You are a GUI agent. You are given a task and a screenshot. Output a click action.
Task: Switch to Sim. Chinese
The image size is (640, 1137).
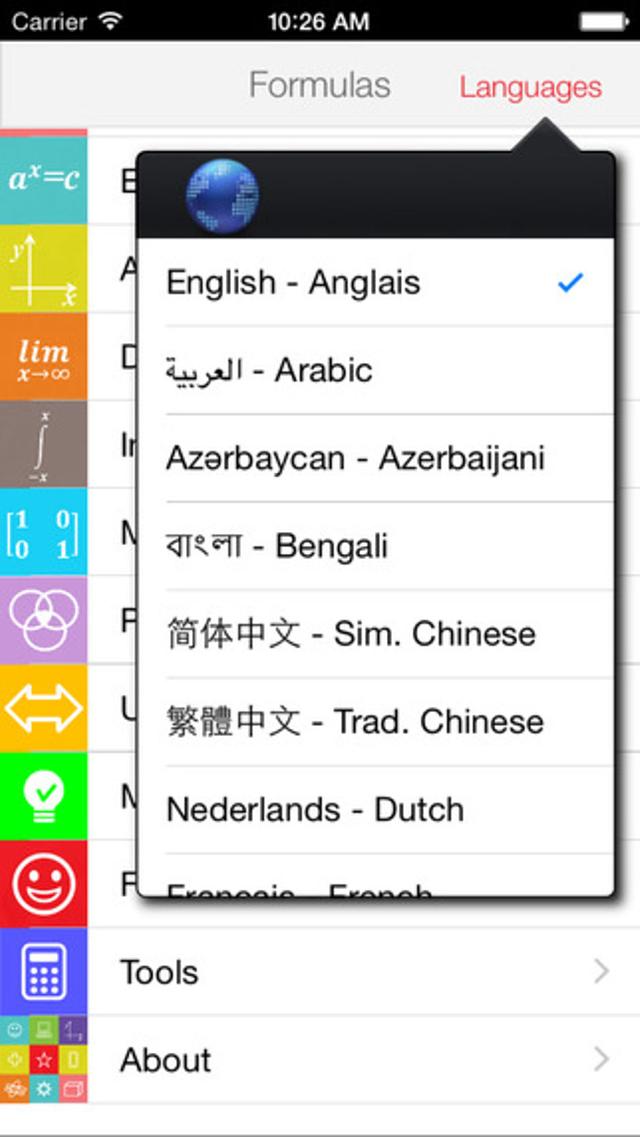click(375, 634)
